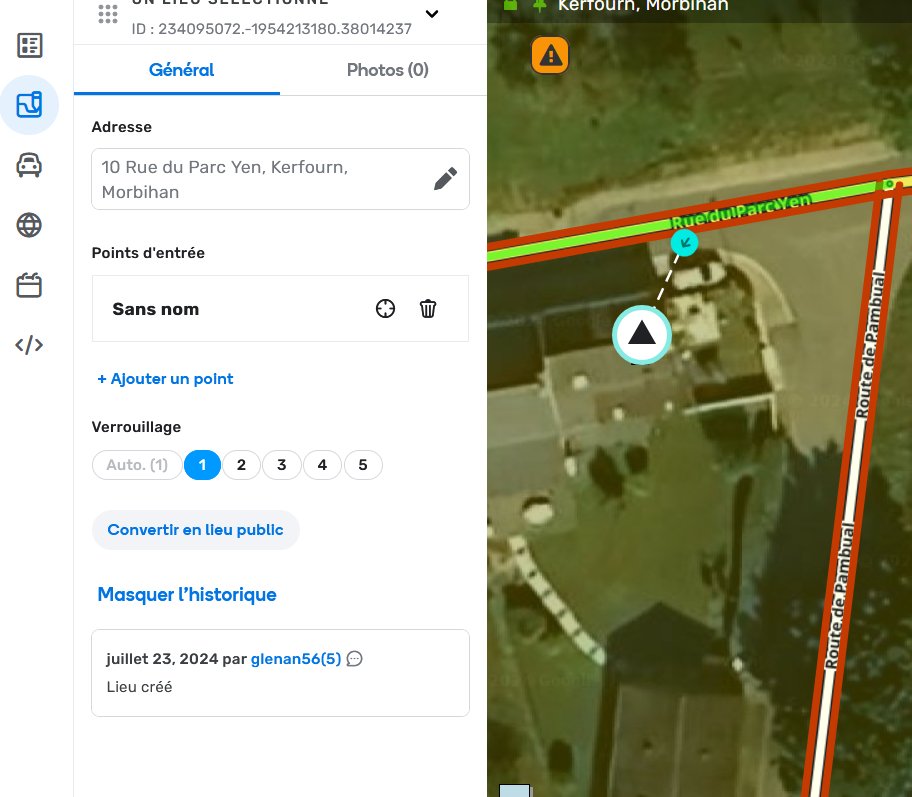Expand the selected place header chevron
The width and height of the screenshot is (912, 797).
[x=432, y=14]
